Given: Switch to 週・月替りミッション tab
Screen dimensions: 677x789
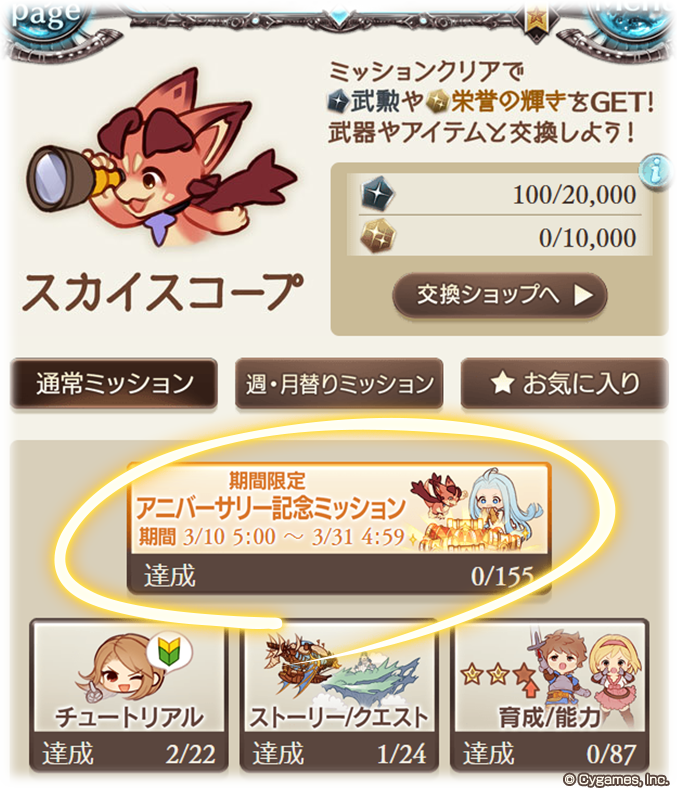Looking at the screenshot, I should click(340, 383).
